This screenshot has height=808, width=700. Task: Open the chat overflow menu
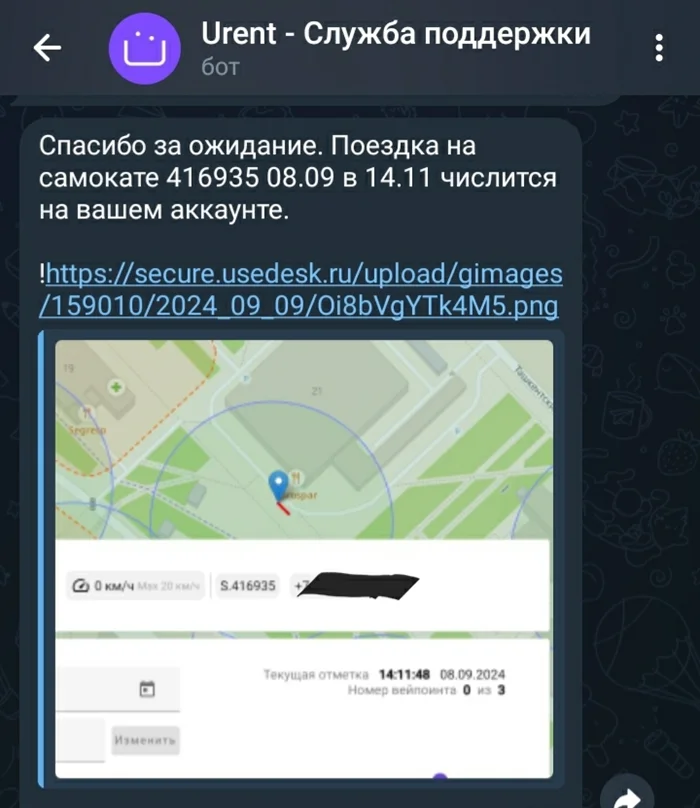click(658, 47)
